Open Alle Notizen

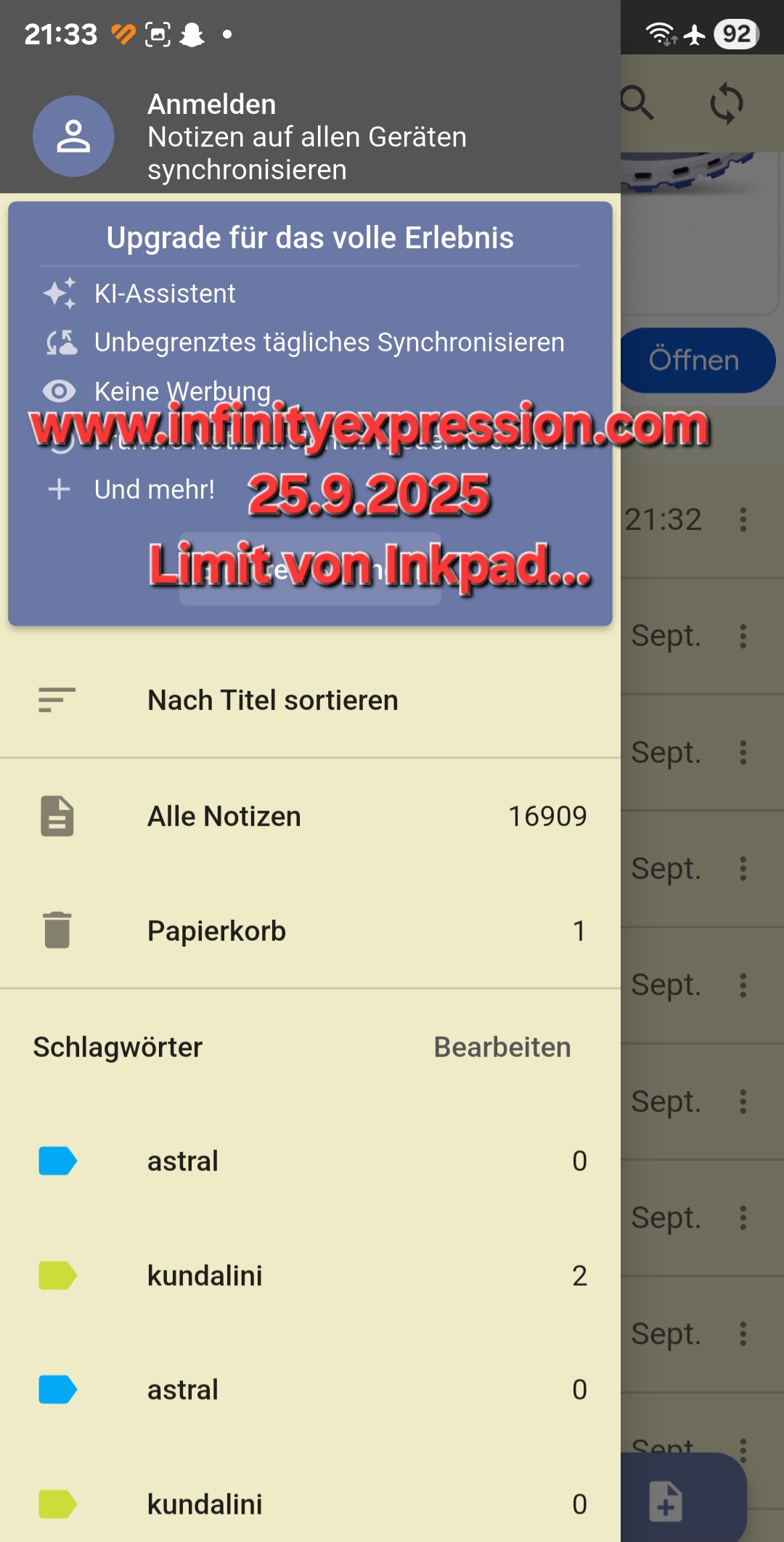tap(310, 816)
